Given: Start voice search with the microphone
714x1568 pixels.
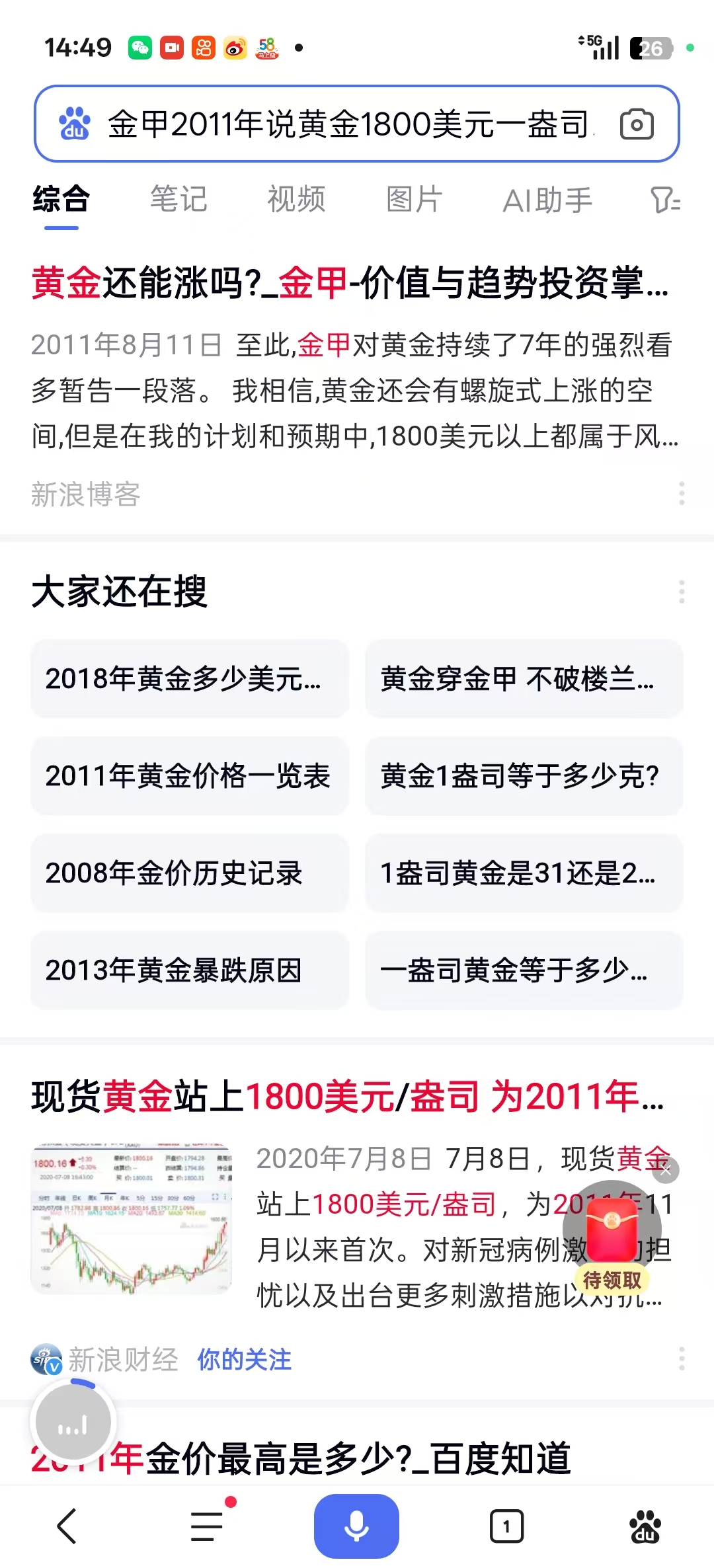Looking at the screenshot, I should (356, 1526).
